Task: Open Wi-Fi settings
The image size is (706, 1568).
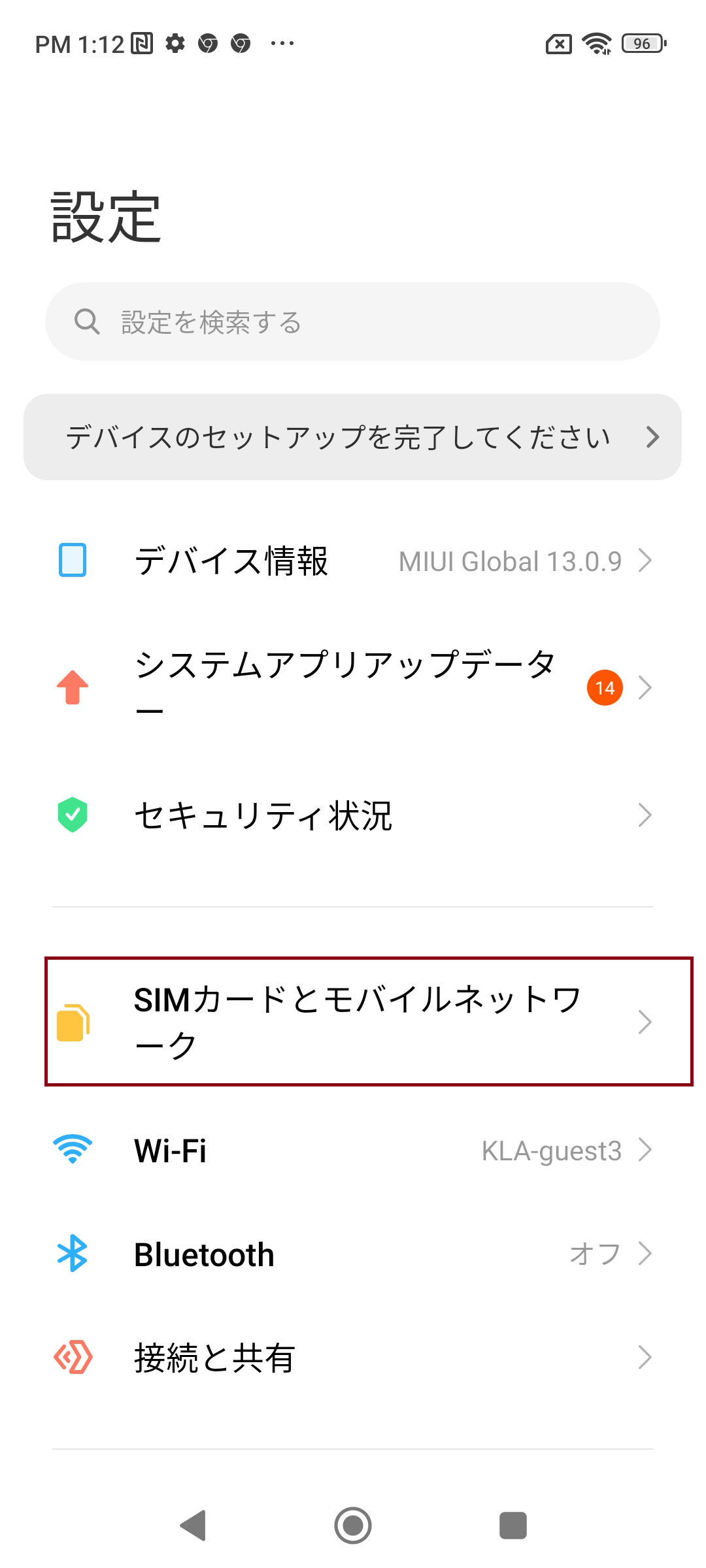Action: tap(352, 1150)
